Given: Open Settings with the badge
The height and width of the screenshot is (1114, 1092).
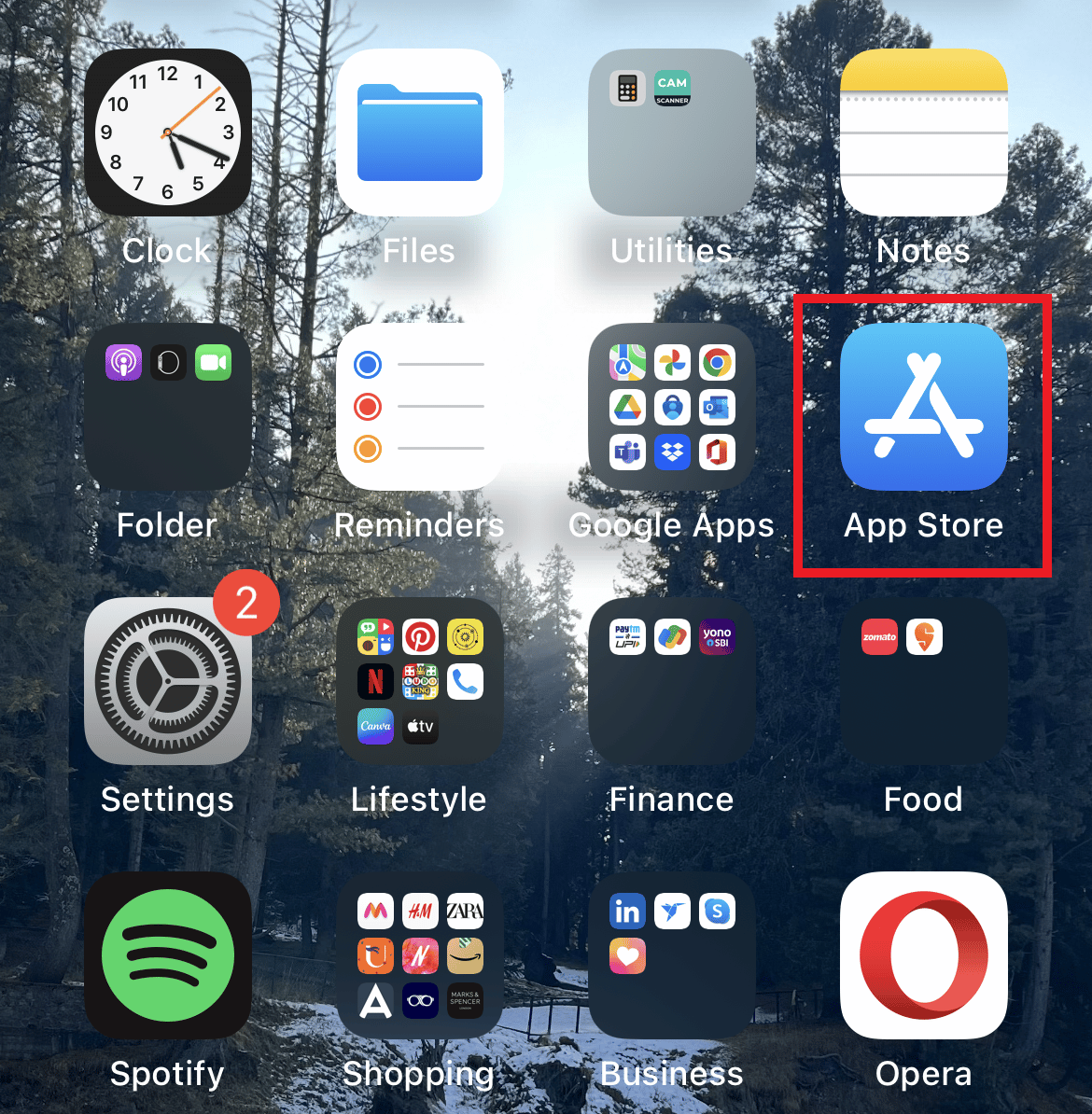Looking at the screenshot, I should click(x=168, y=681).
